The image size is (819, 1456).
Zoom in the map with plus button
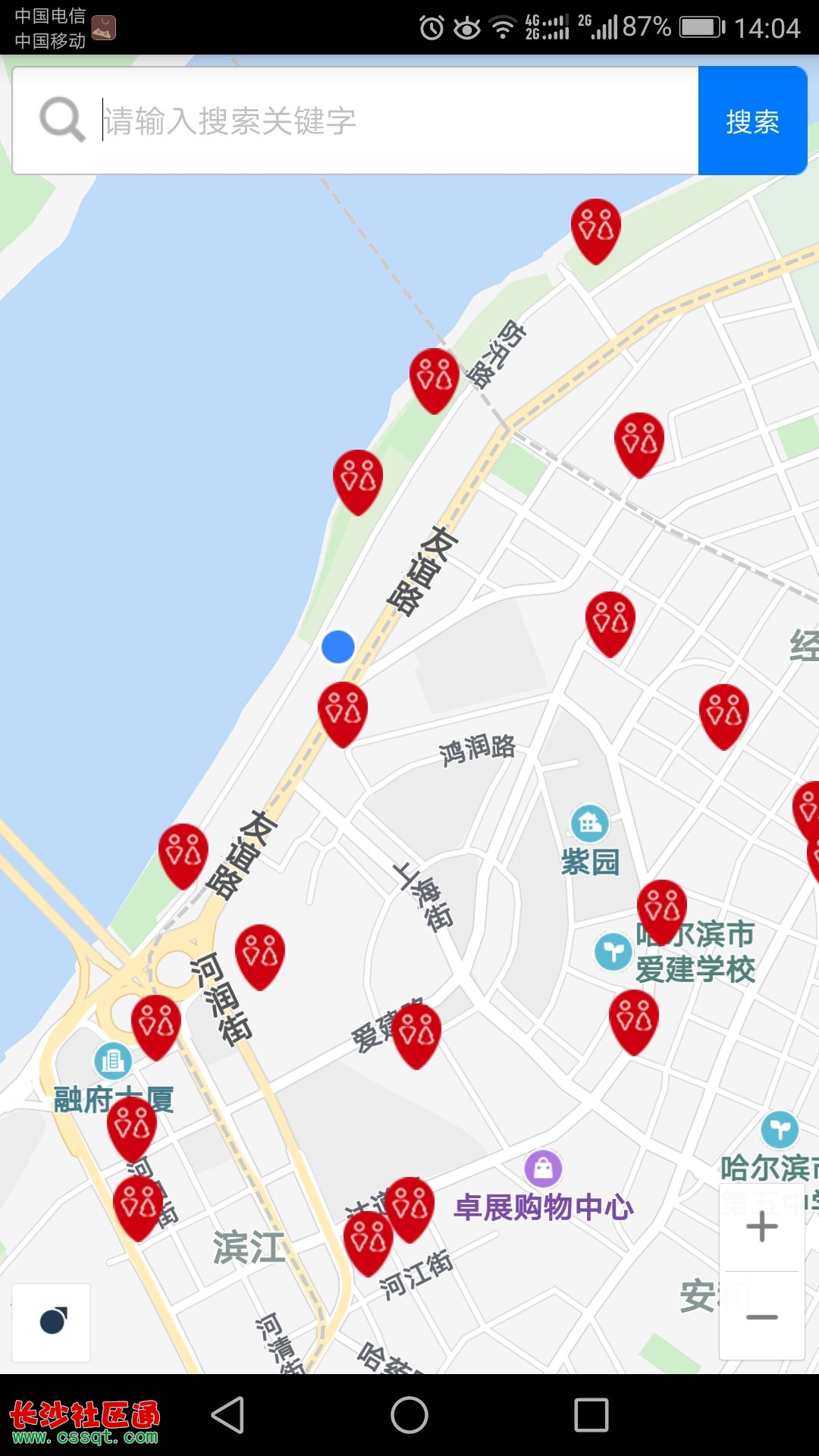click(761, 1227)
